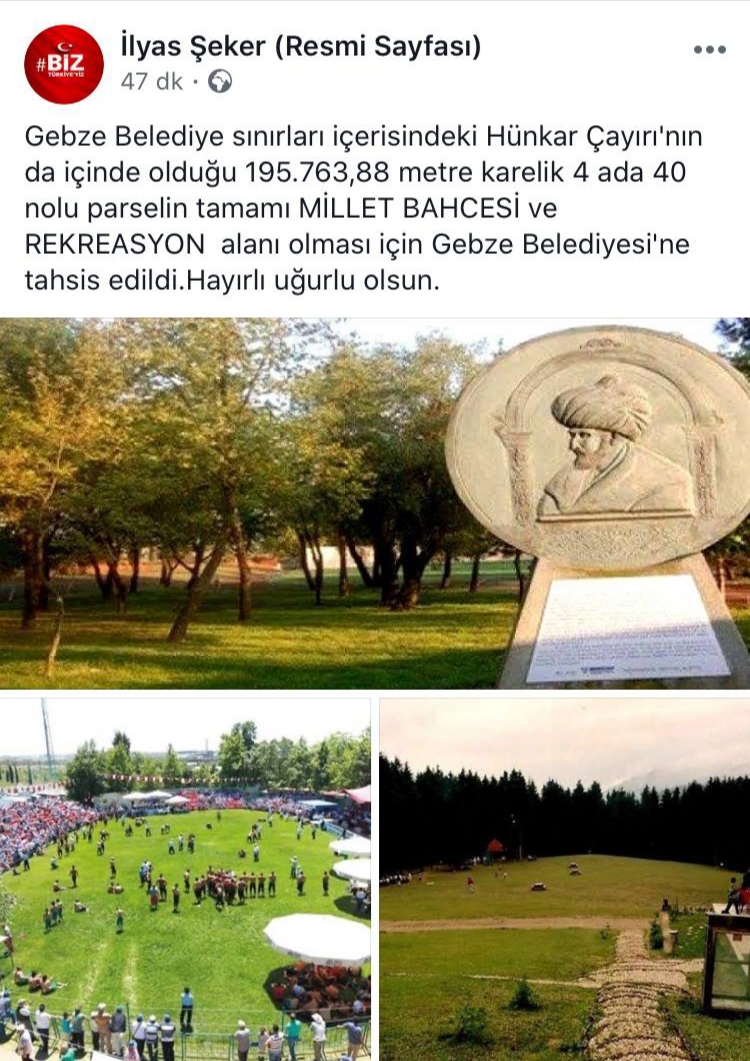Image resolution: width=750 pixels, height=1061 pixels.
Task: Open the İlyas Şeker (Resmi Sayfası) page name
Action: click(300, 46)
